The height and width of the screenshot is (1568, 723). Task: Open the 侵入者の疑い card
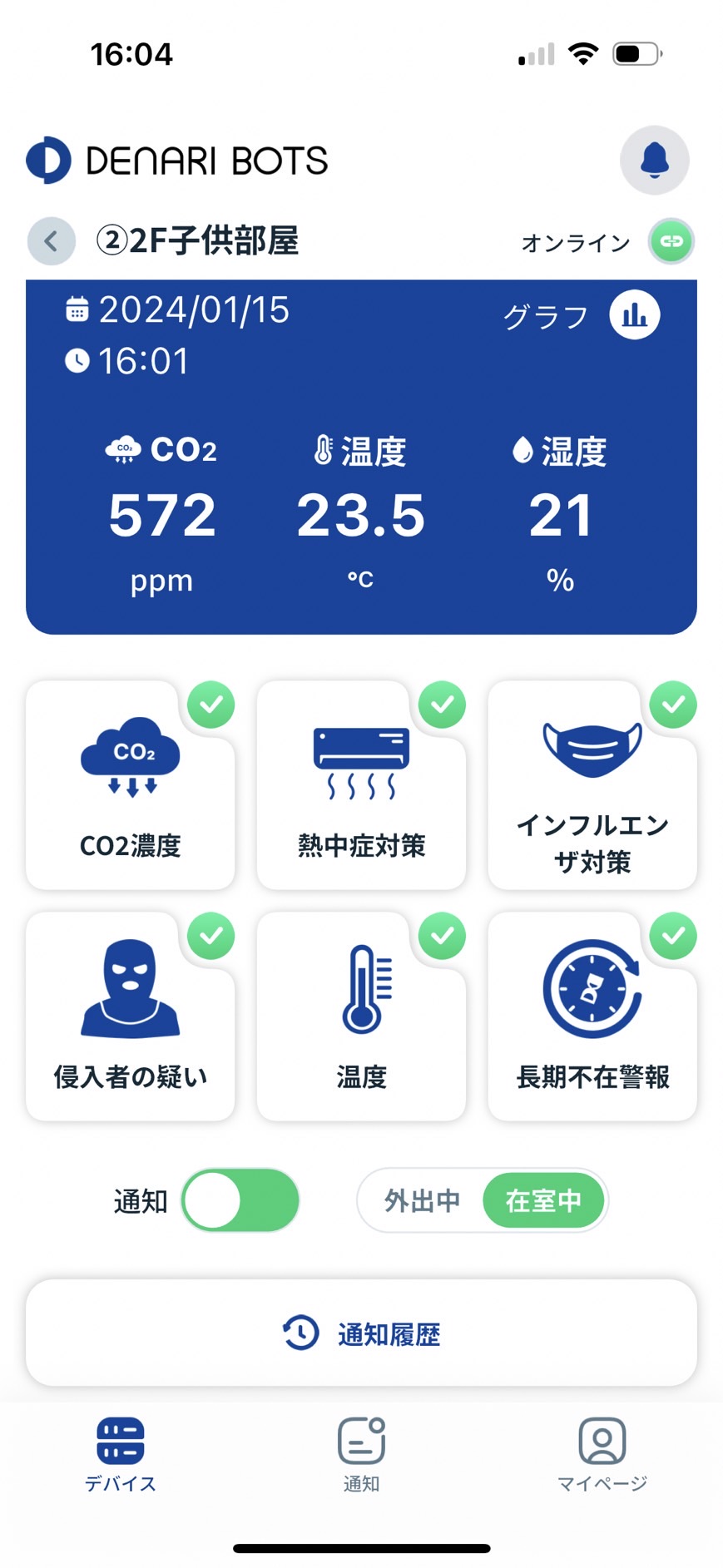click(x=131, y=1016)
